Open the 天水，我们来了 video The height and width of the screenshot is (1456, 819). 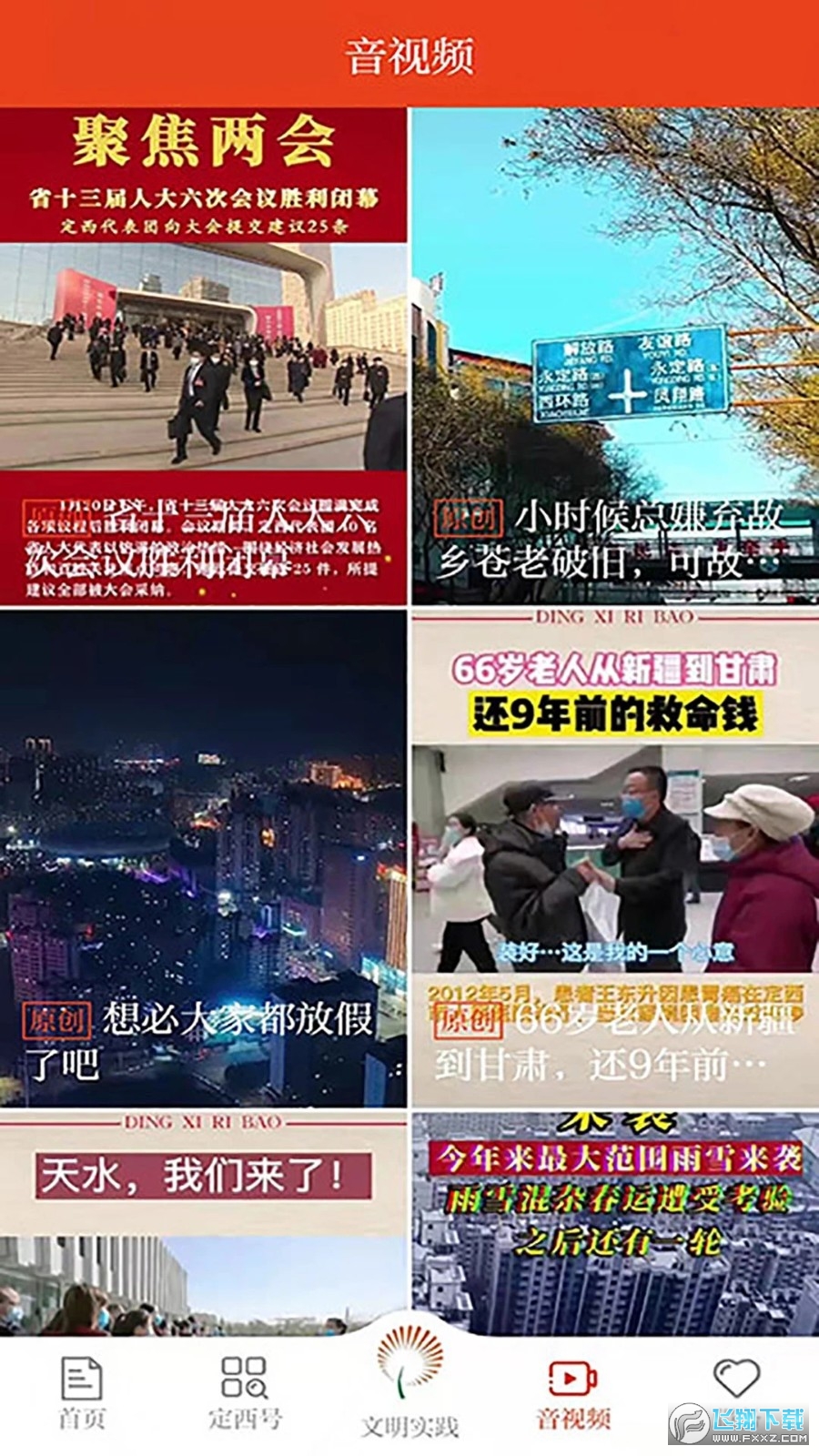click(x=203, y=1222)
